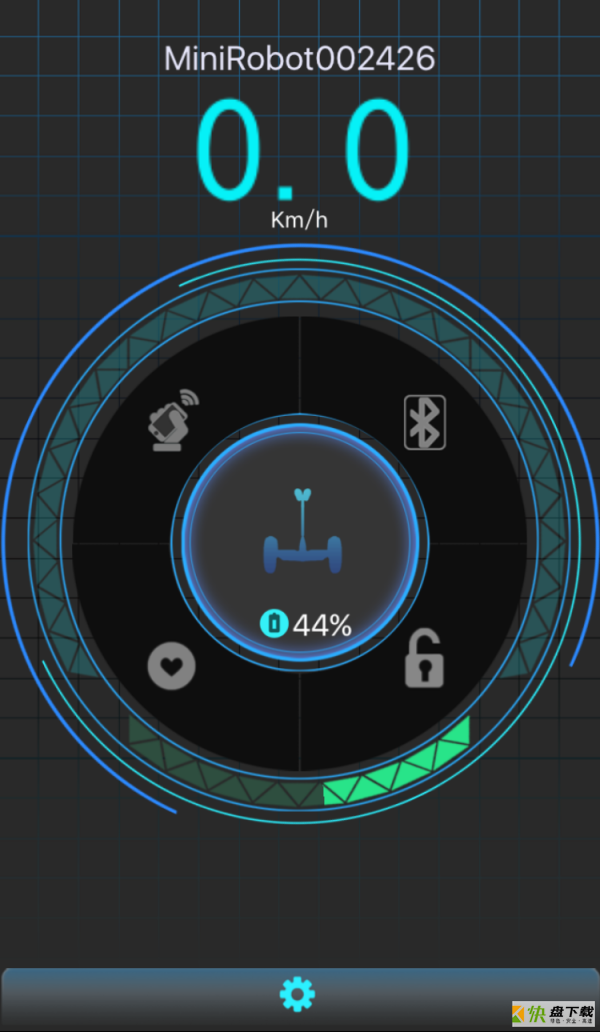Tap the Bluetooth connection icon
The width and height of the screenshot is (600, 1032).
(425, 422)
